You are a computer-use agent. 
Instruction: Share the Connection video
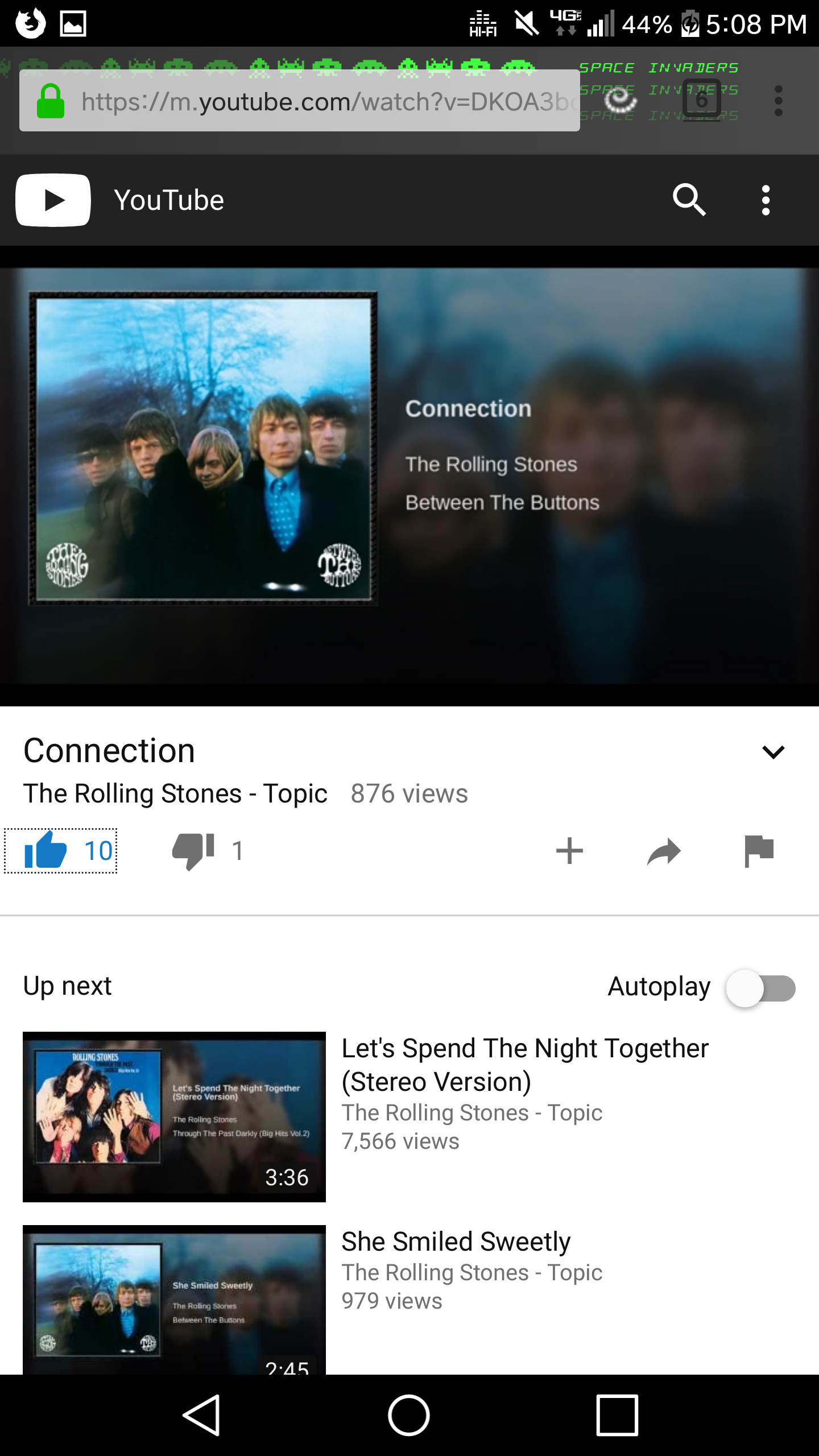[x=664, y=851]
